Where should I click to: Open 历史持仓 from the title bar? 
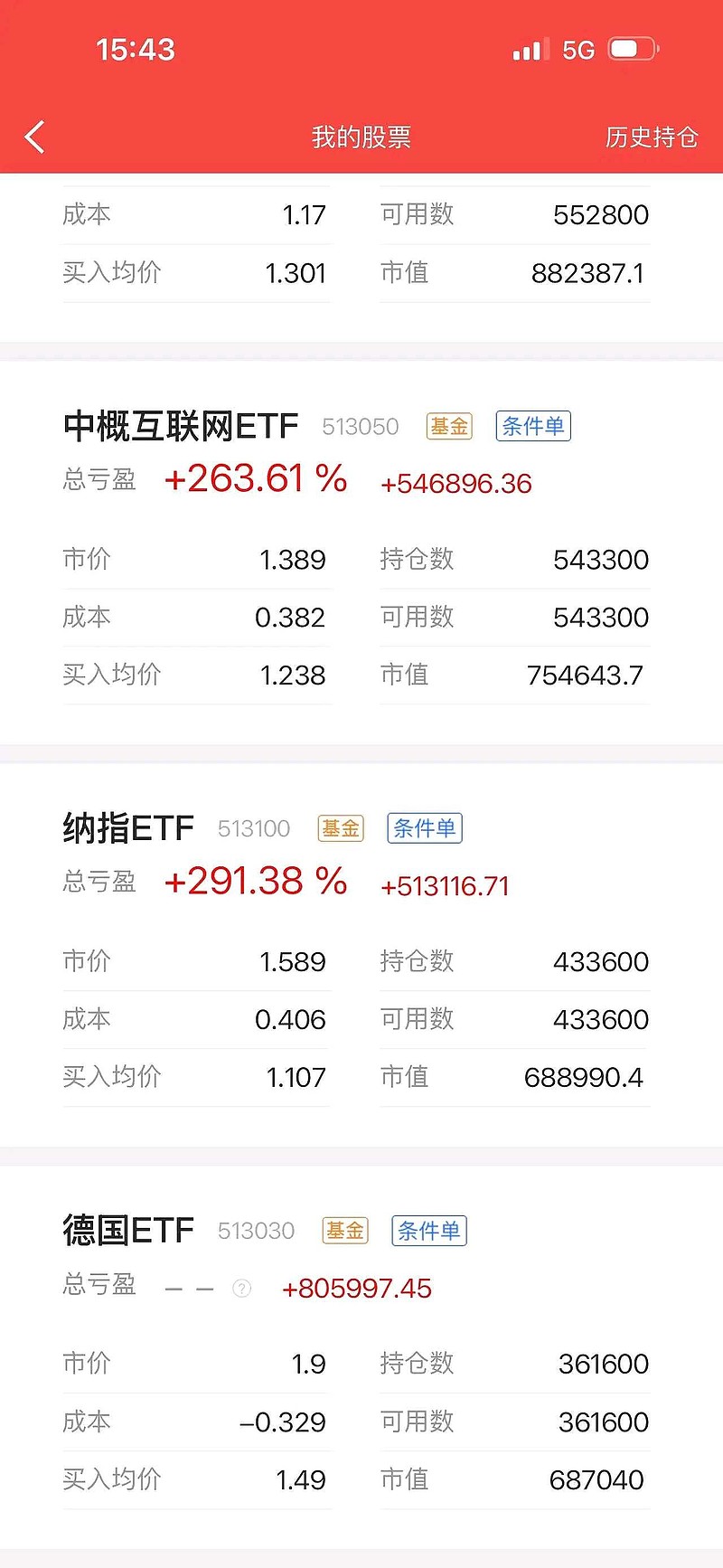coord(650,137)
